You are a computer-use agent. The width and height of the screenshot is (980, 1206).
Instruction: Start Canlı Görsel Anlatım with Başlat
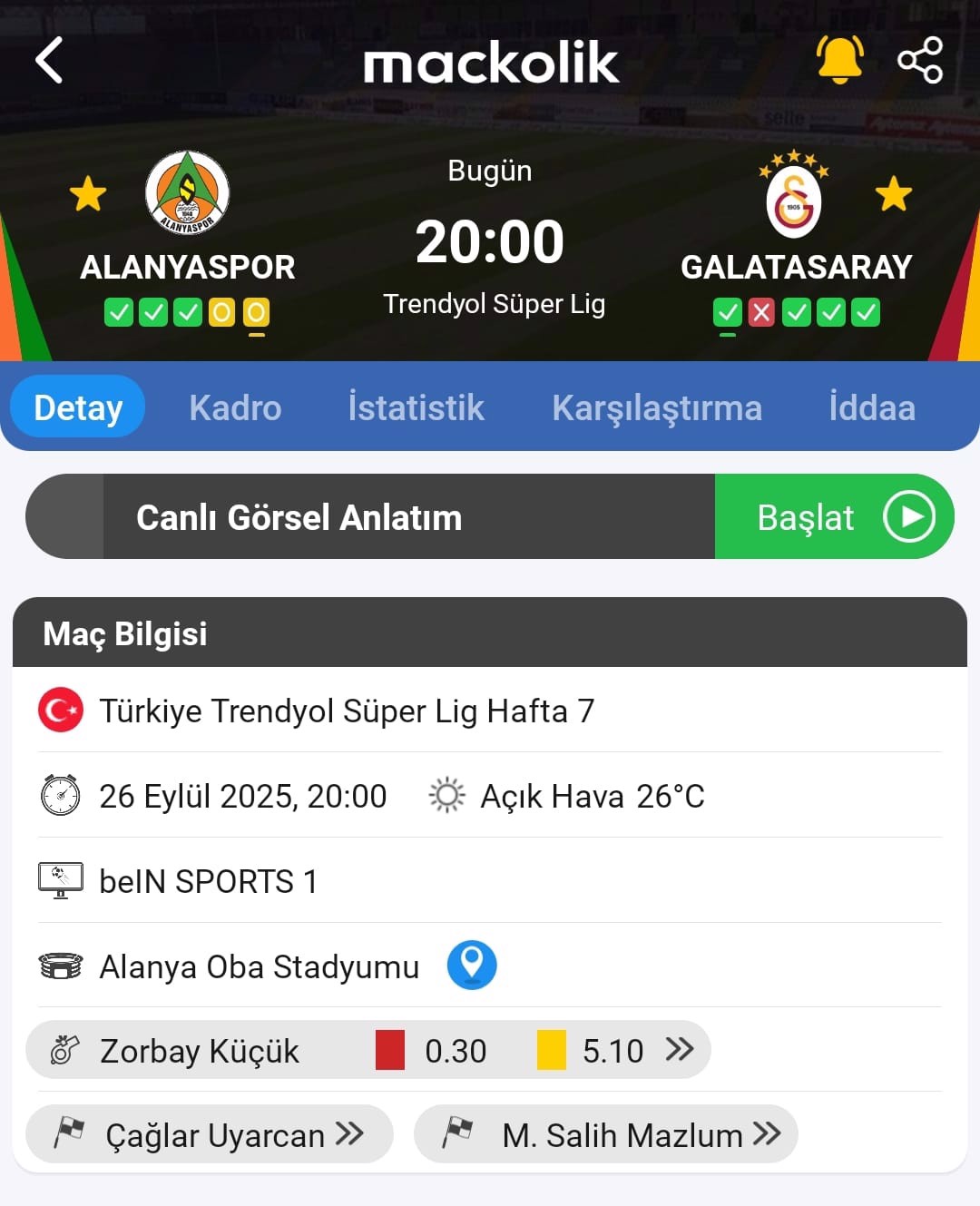coord(833,516)
